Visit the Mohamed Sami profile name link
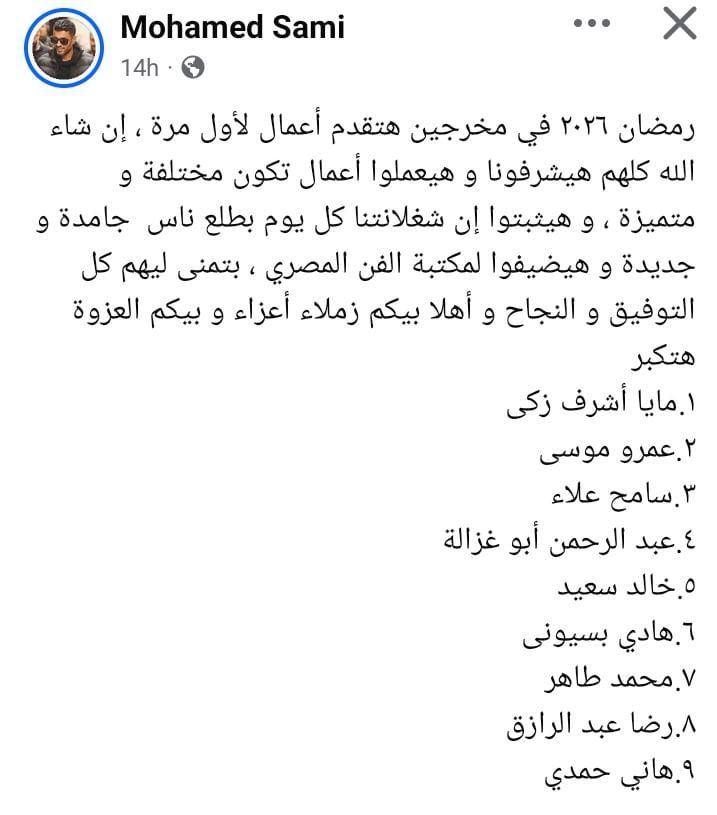 point(232,27)
